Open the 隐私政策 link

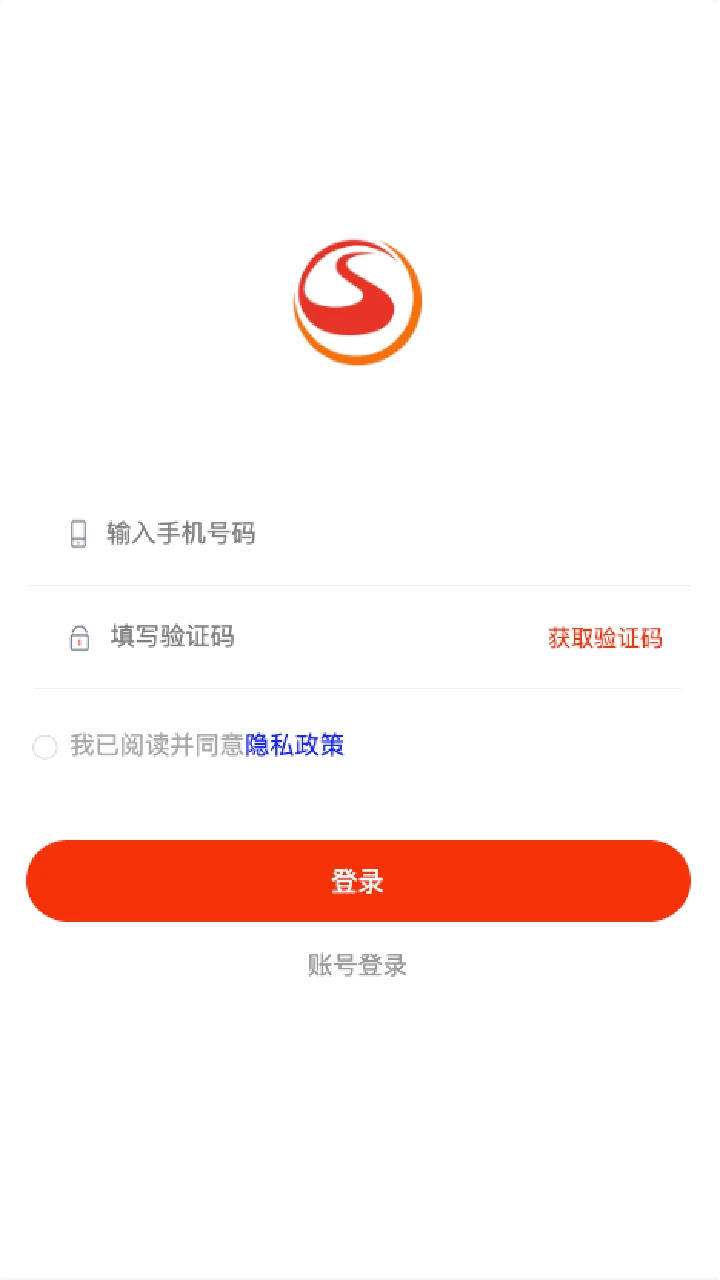pyautogui.click(x=295, y=745)
